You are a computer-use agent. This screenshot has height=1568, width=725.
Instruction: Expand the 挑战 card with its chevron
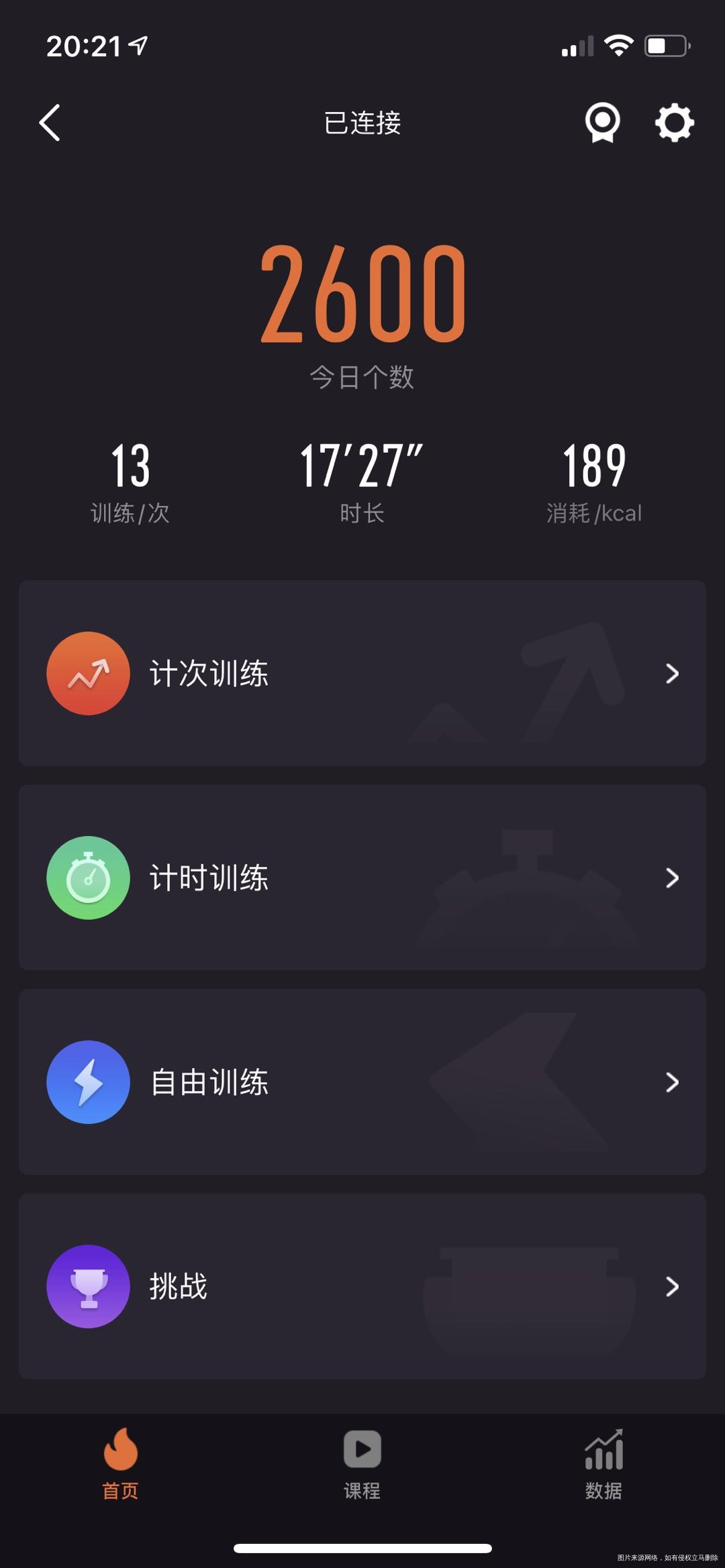pos(673,1287)
